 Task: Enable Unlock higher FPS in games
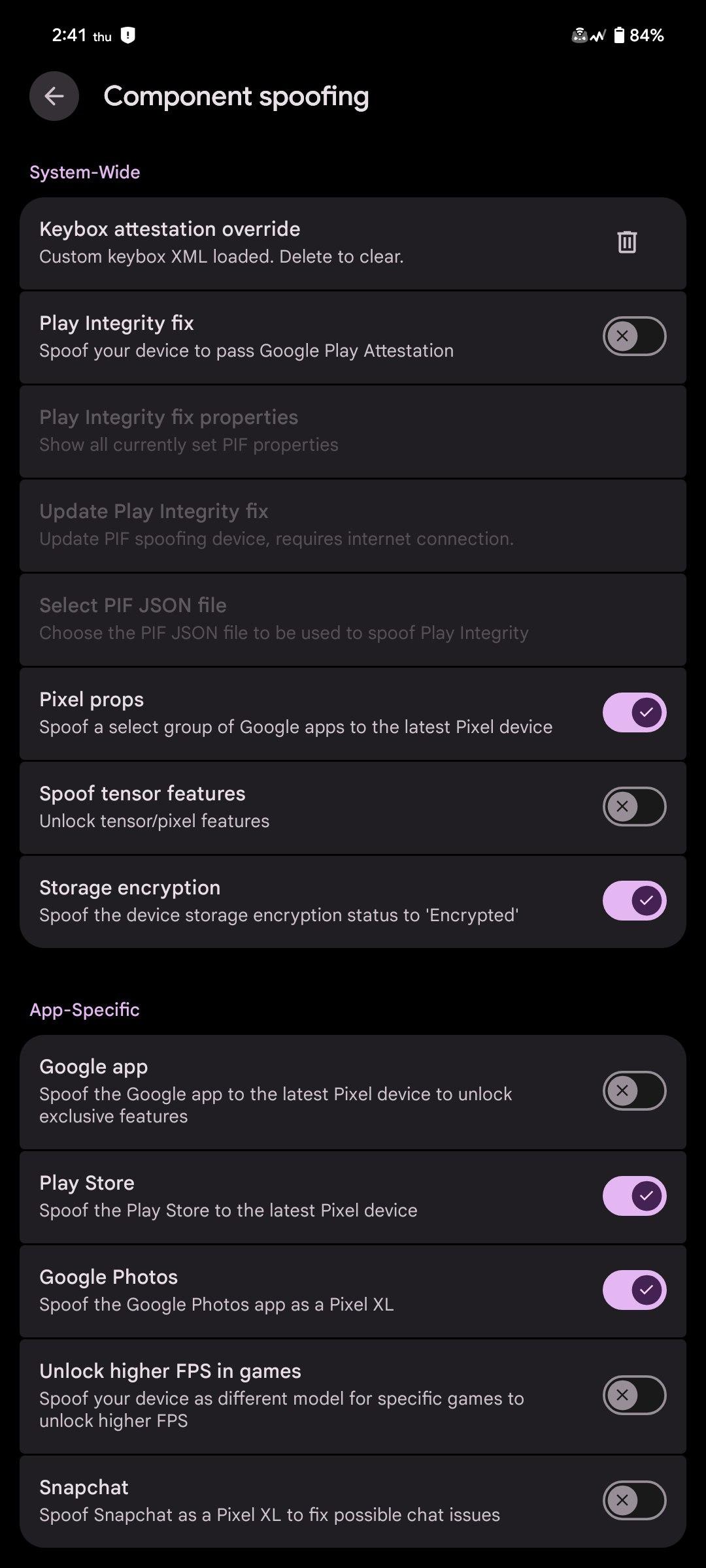(634, 1396)
